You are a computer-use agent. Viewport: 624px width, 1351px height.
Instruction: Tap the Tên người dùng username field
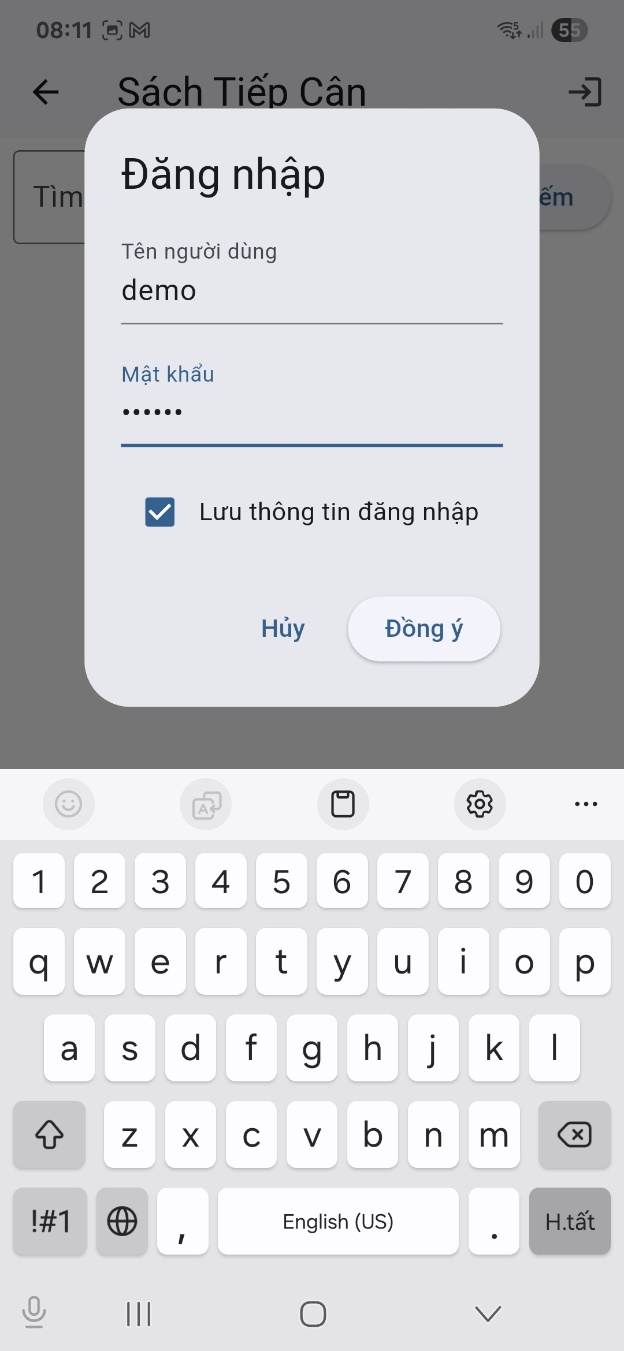pos(311,291)
